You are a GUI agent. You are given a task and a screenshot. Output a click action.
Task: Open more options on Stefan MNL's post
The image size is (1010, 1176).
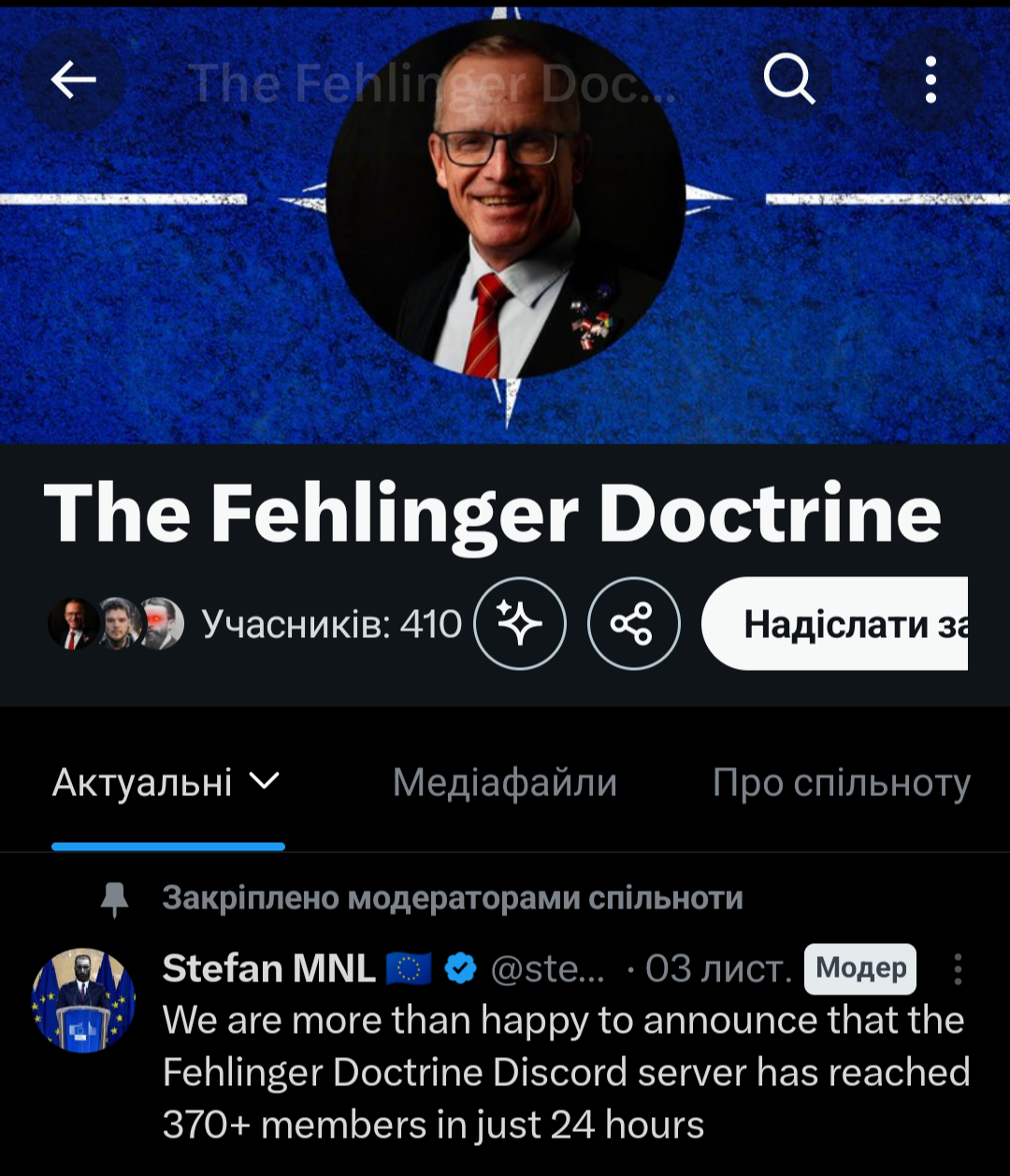[x=958, y=969]
